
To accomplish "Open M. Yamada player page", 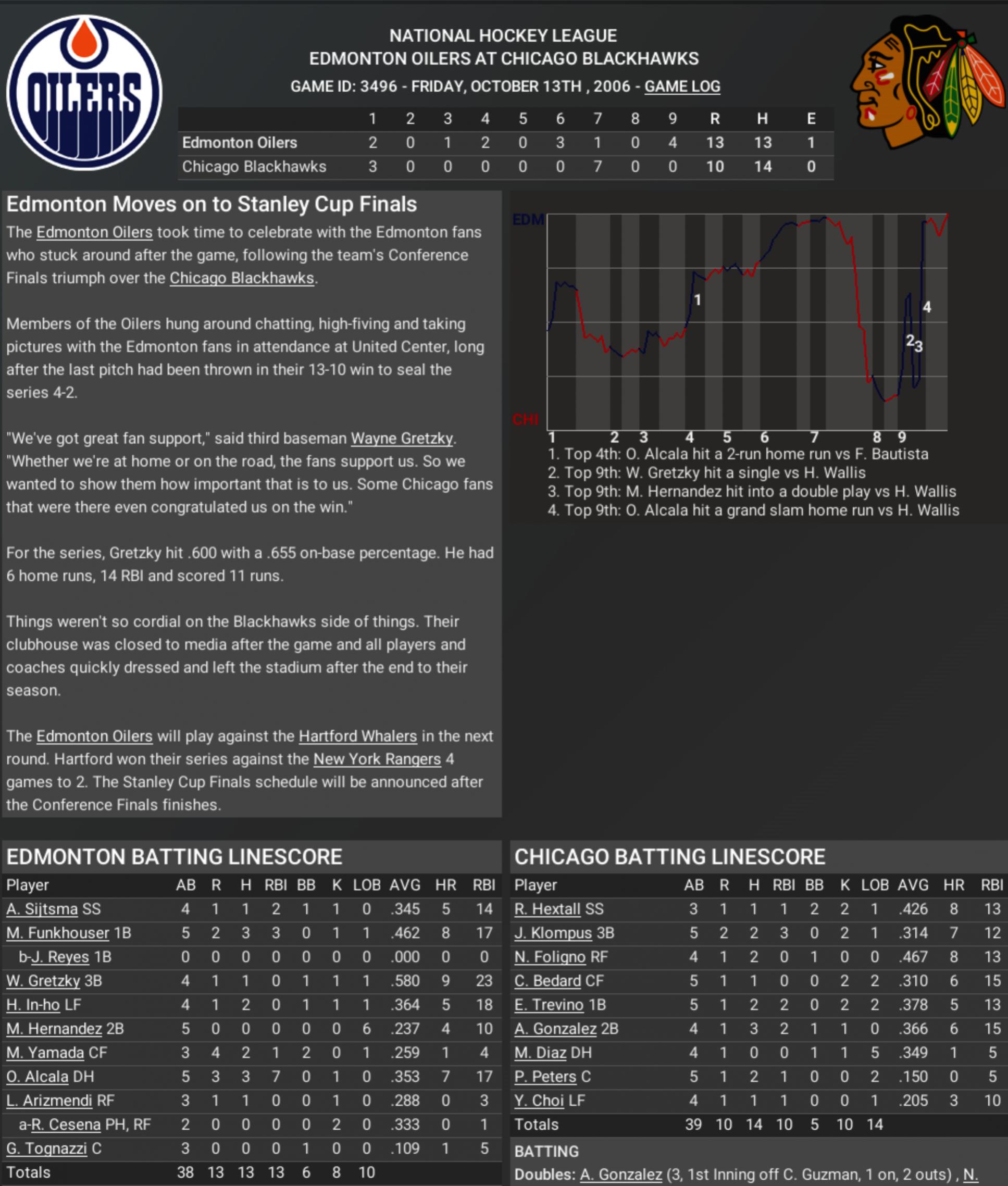I will (45, 1052).
